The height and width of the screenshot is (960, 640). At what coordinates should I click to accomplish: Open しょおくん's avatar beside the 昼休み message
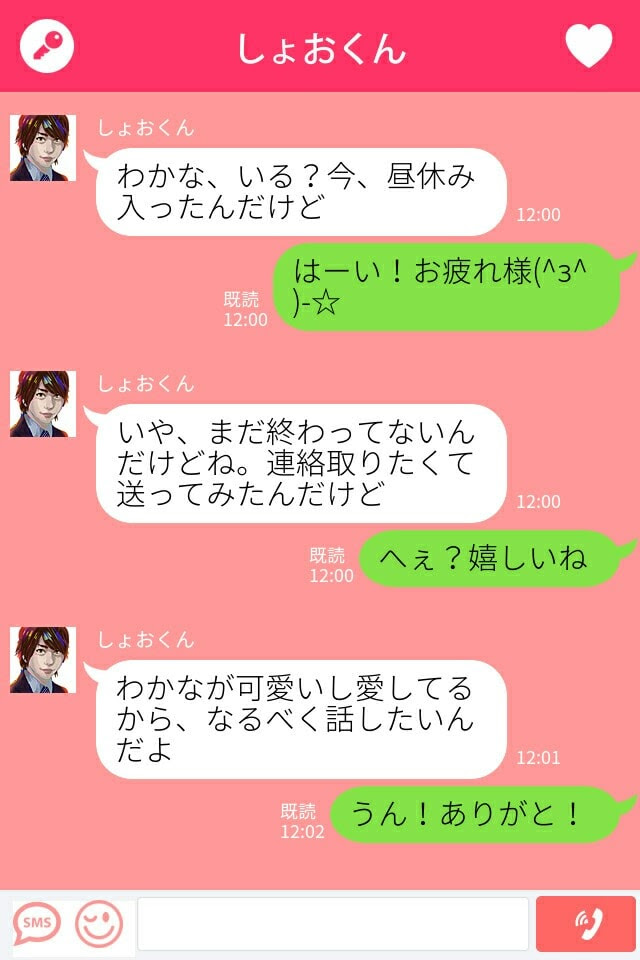(43, 148)
